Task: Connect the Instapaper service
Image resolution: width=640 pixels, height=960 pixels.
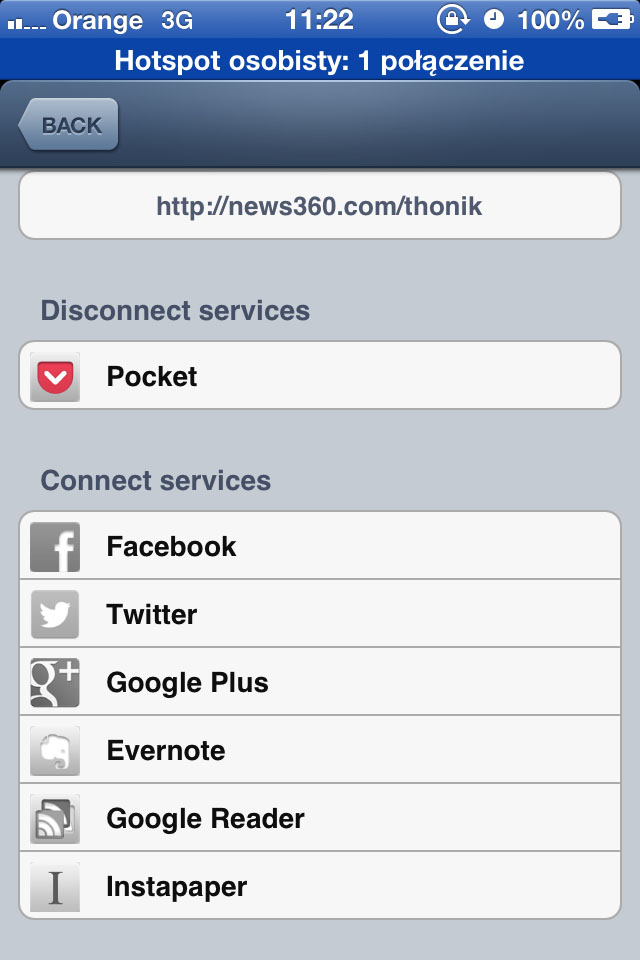Action: pyautogui.click(x=320, y=887)
